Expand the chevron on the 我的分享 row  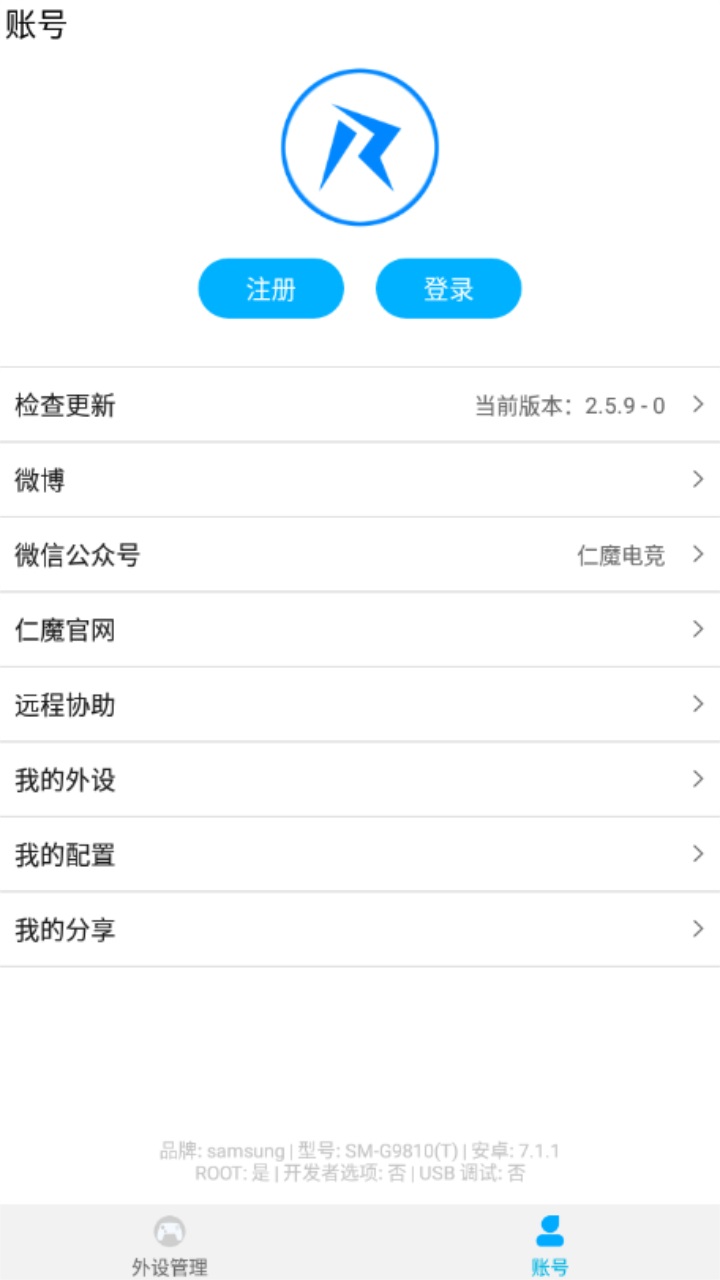[x=697, y=929]
